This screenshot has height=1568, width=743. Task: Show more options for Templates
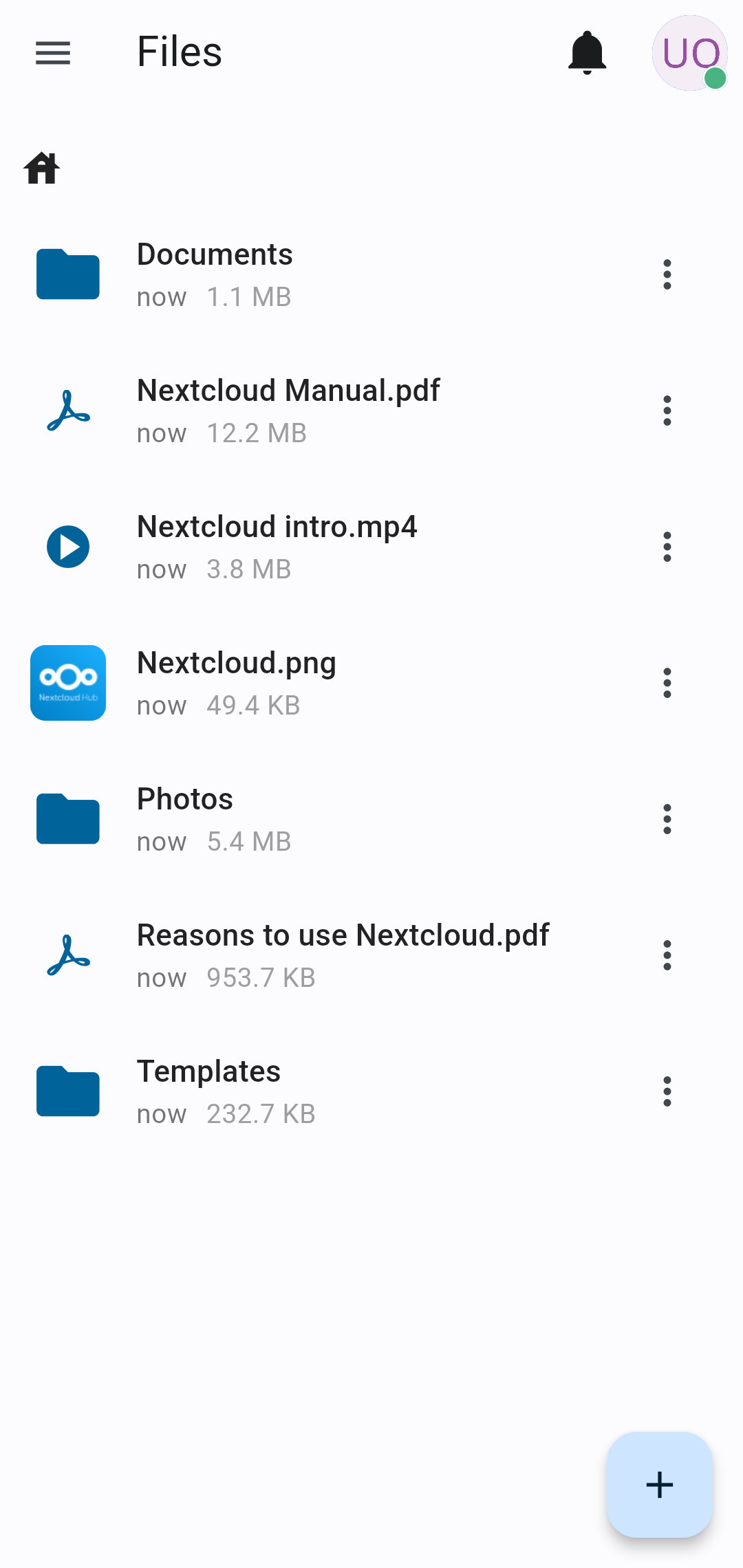pos(667,1091)
